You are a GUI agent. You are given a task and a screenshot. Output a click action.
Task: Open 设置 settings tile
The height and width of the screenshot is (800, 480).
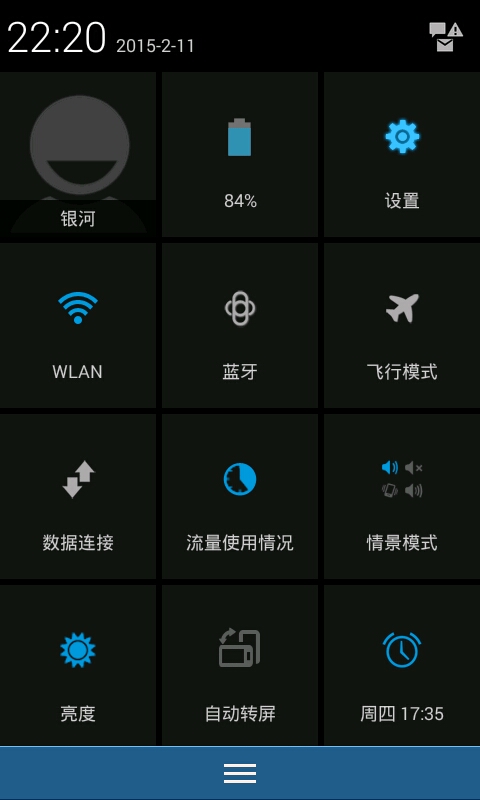(x=402, y=154)
